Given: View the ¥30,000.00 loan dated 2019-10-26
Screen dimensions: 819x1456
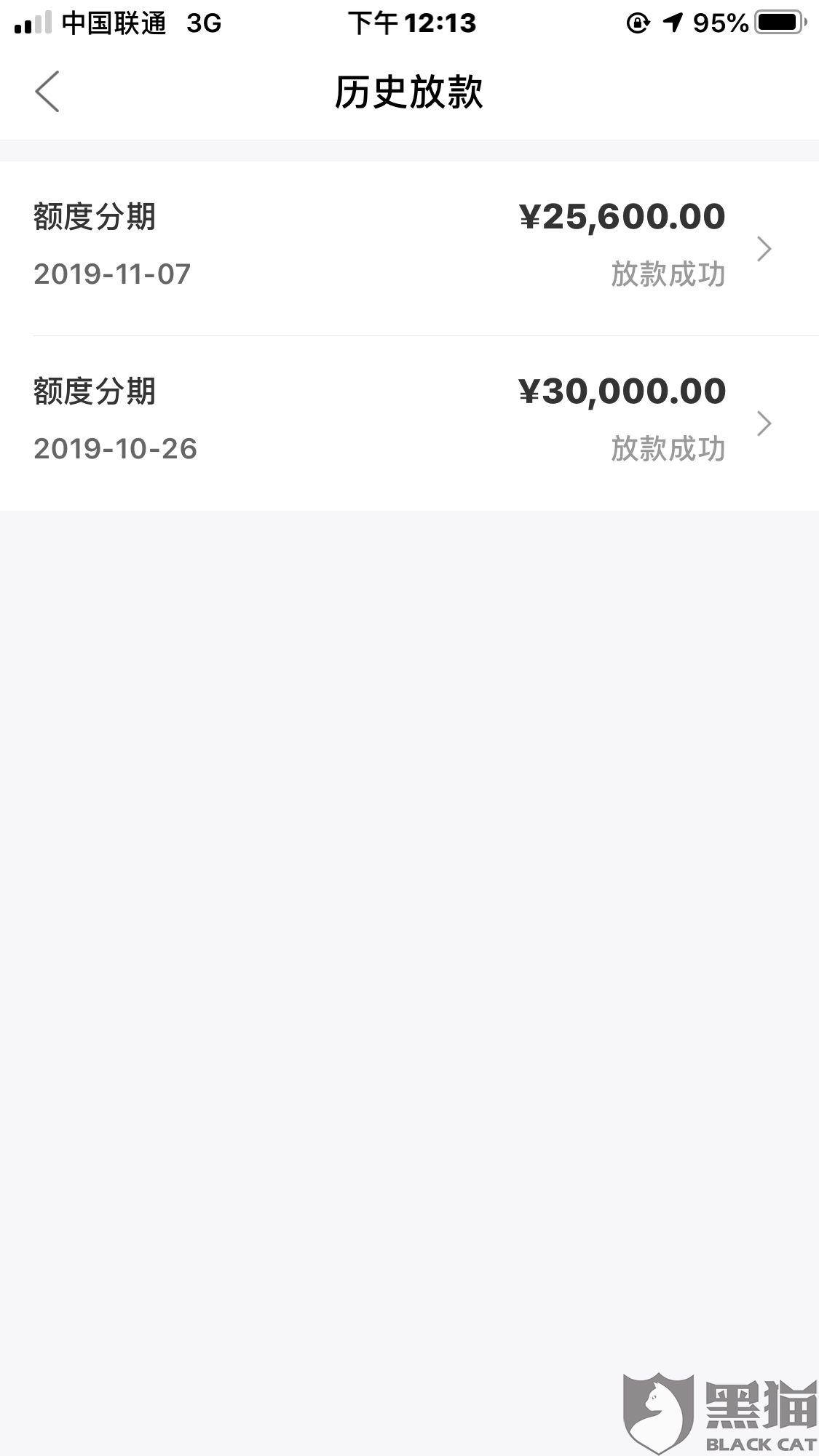Looking at the screenshot, I should (x=408, y=422).
